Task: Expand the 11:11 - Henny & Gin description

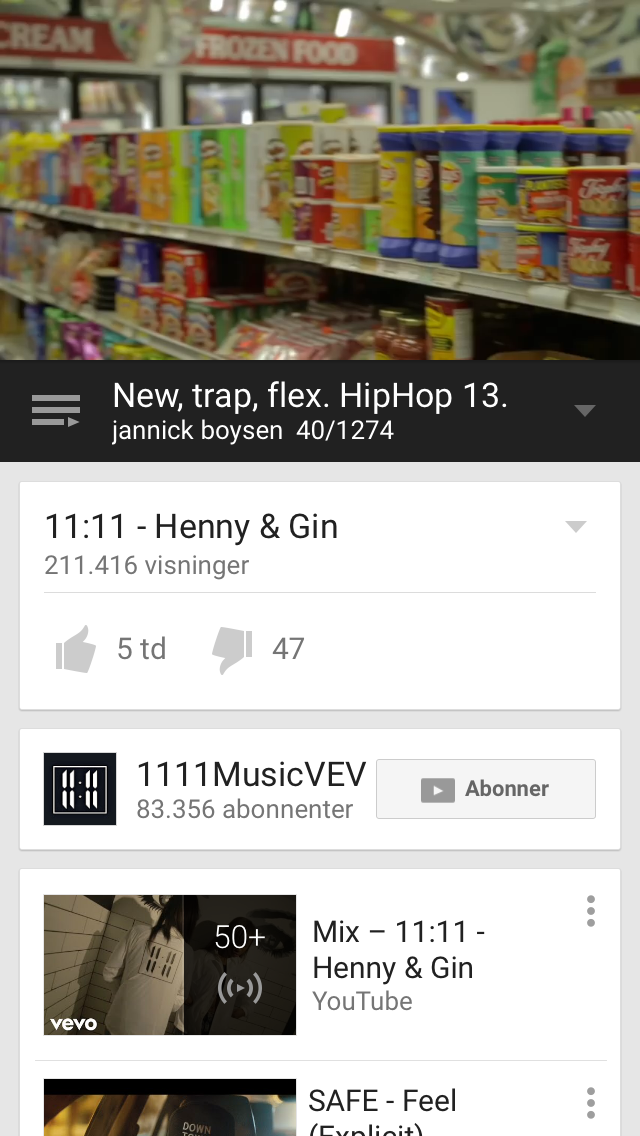Action: [x=576, y=527]
